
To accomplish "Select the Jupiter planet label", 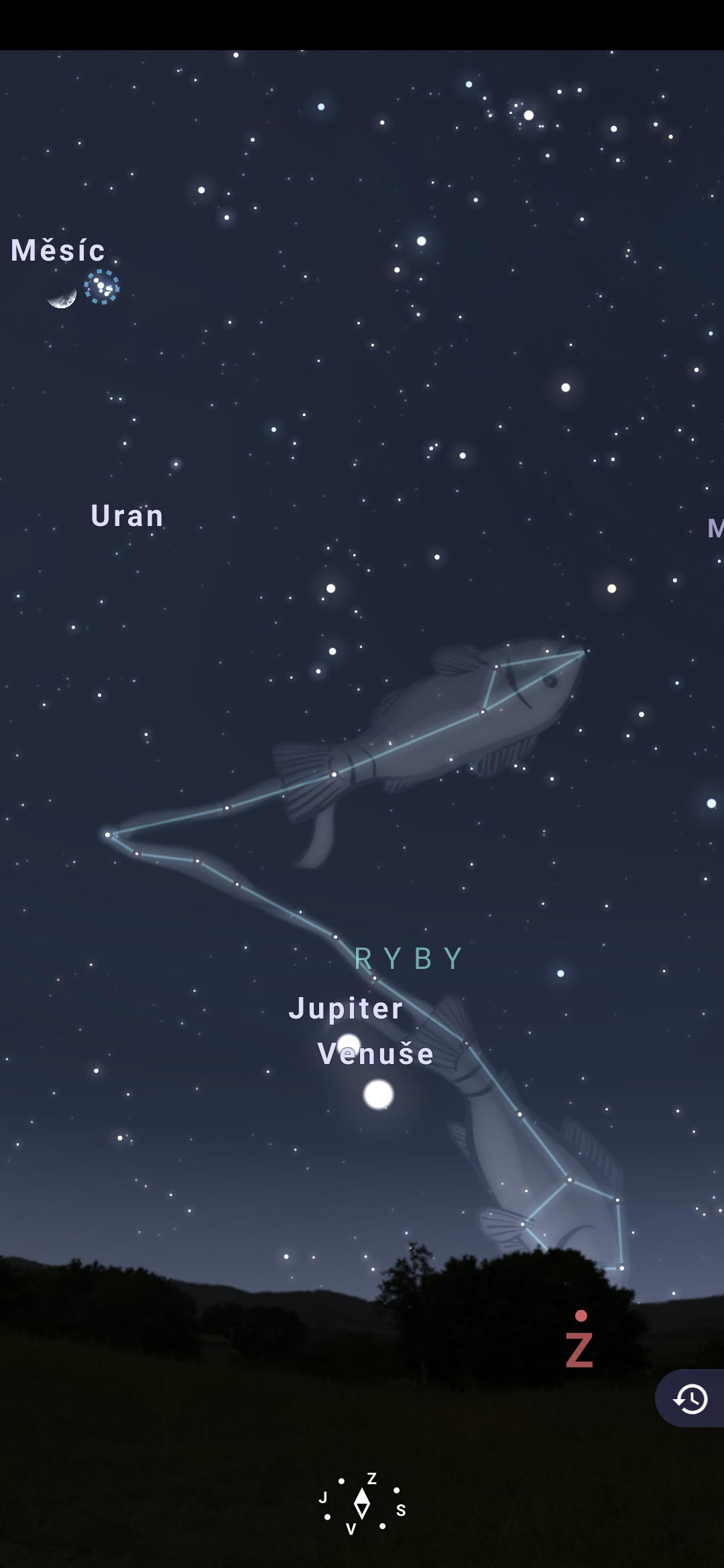I will (346, 1008).
